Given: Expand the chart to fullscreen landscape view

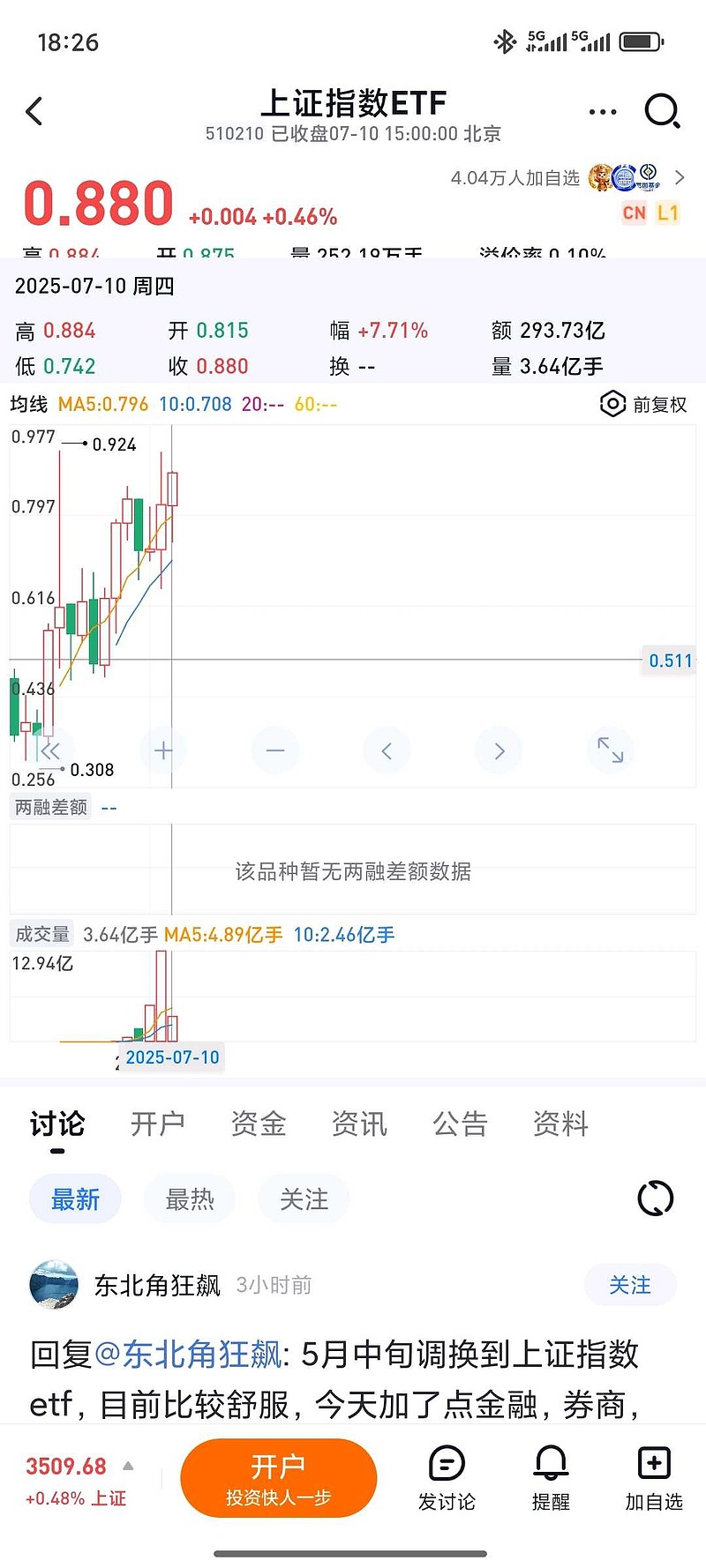Looking at the screenshot, I should 610,750.
